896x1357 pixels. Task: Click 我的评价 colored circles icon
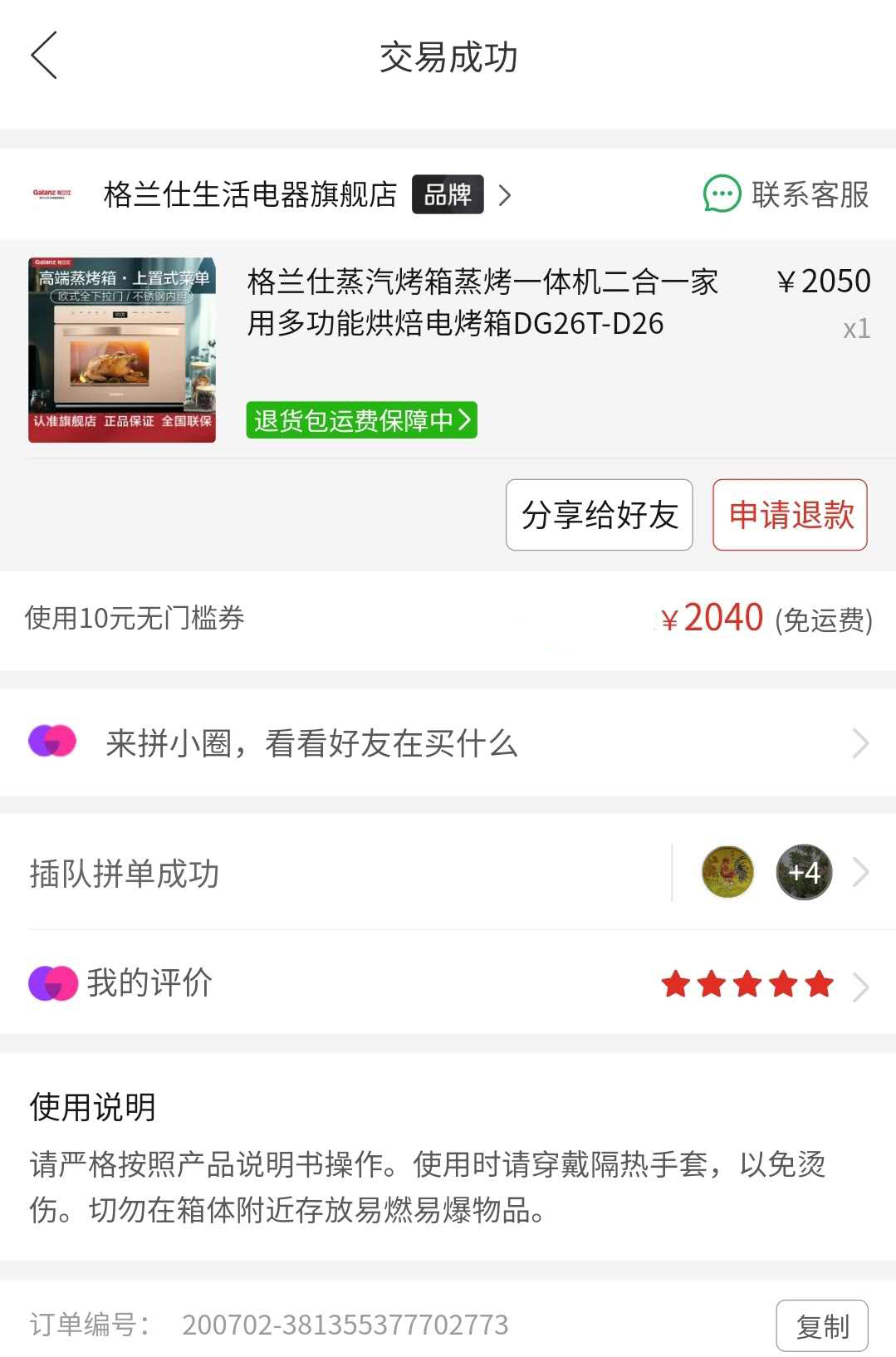pyautogui.click(x=54, y=983)
